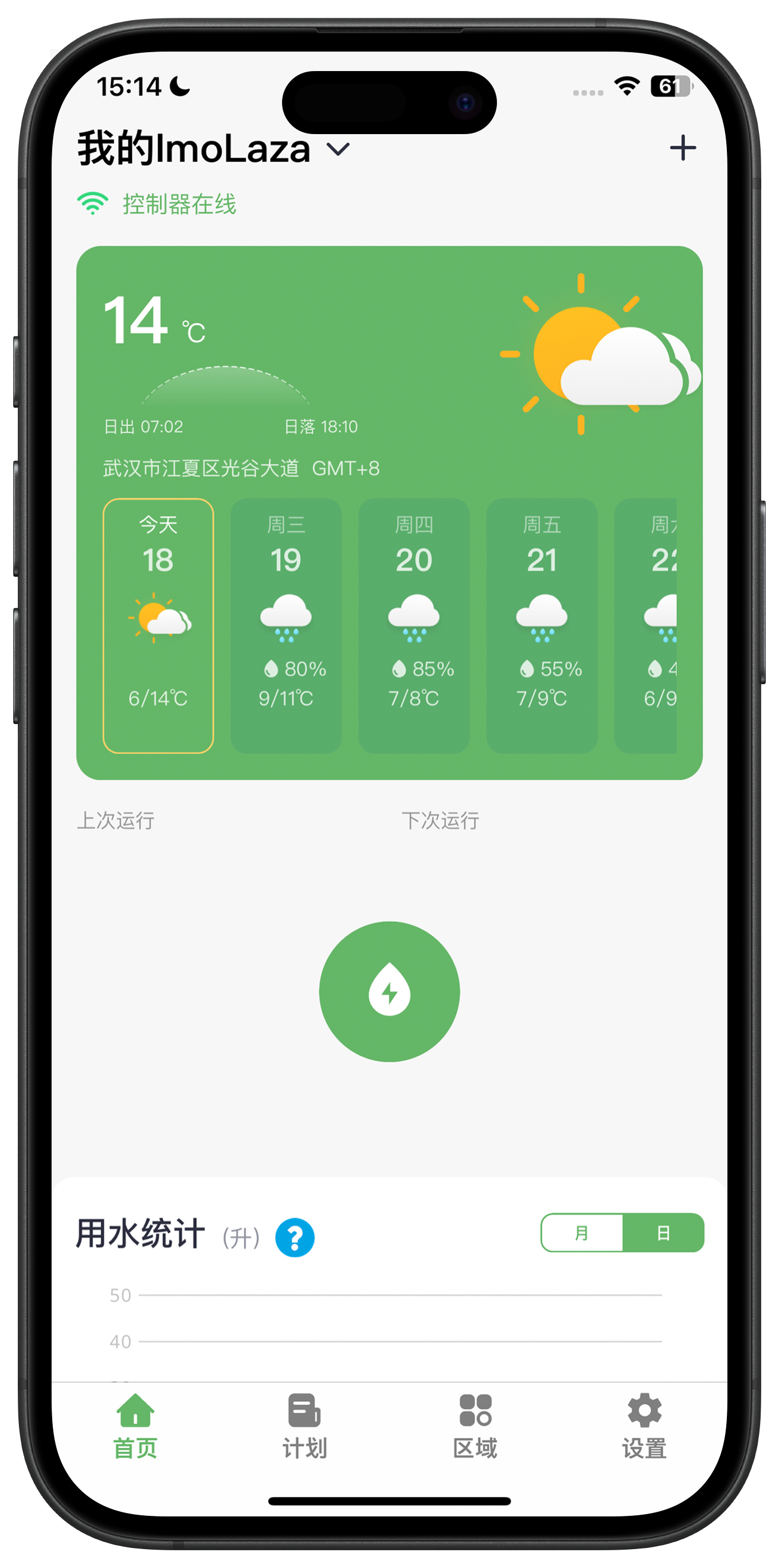Select today's forecast card 今天 18
Screen dimensions: 779x1568
tap(158, 625)
